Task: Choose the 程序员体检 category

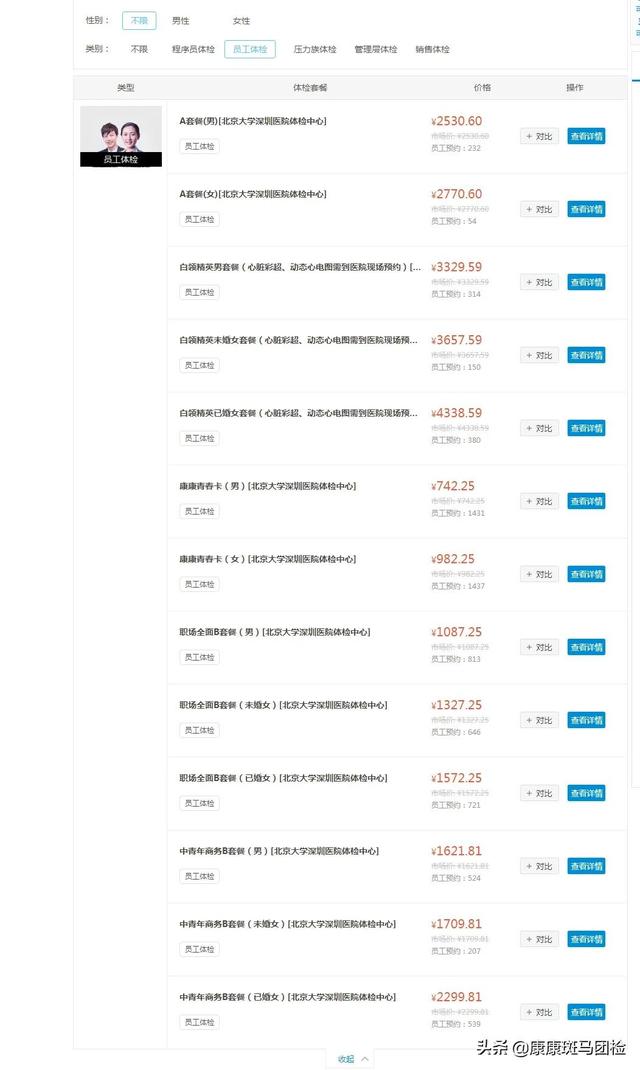Action: pyautogui.click(x=193, y=49)
